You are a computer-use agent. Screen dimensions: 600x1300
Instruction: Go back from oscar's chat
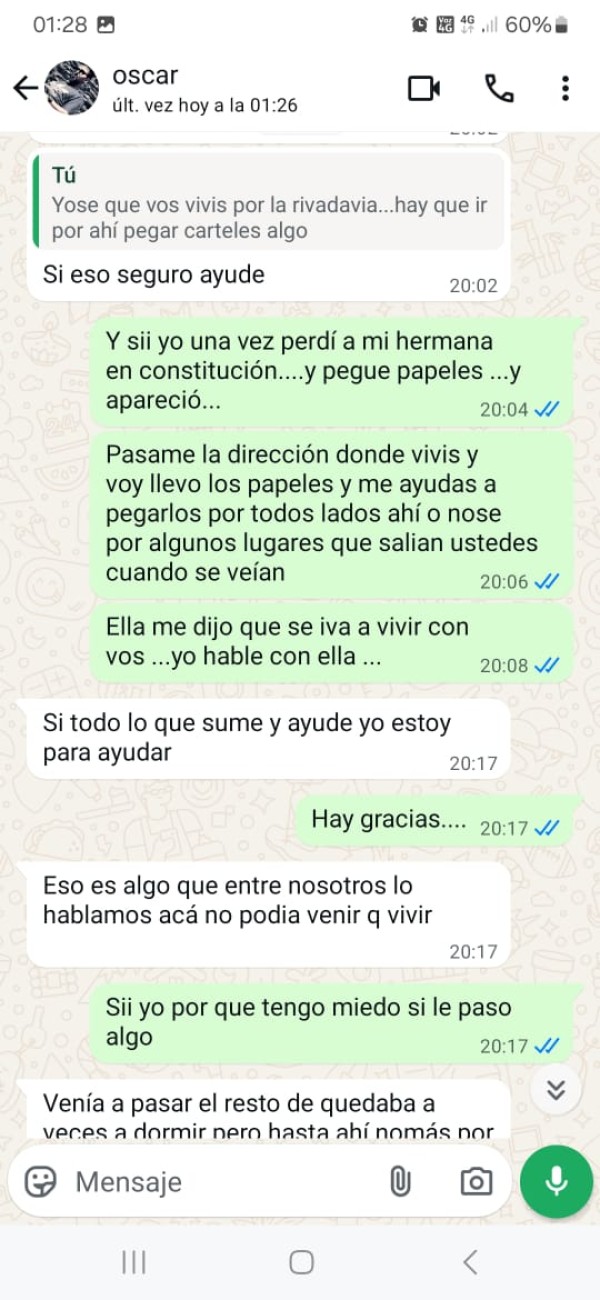[x=24, y=88]
